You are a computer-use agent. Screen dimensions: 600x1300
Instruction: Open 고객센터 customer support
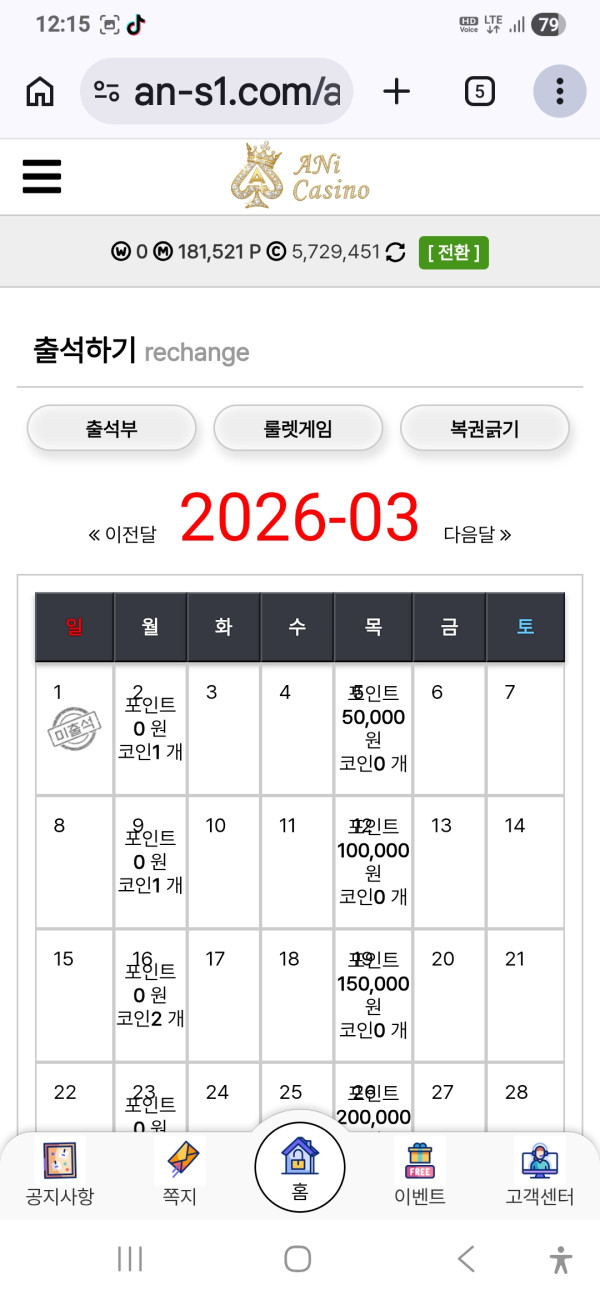(540, 1174)
